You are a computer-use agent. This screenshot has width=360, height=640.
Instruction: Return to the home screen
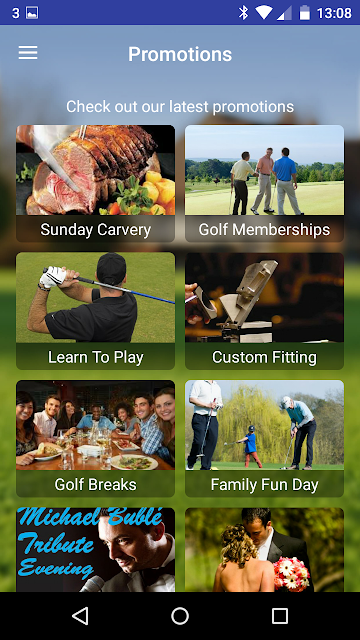click(180, 616)
